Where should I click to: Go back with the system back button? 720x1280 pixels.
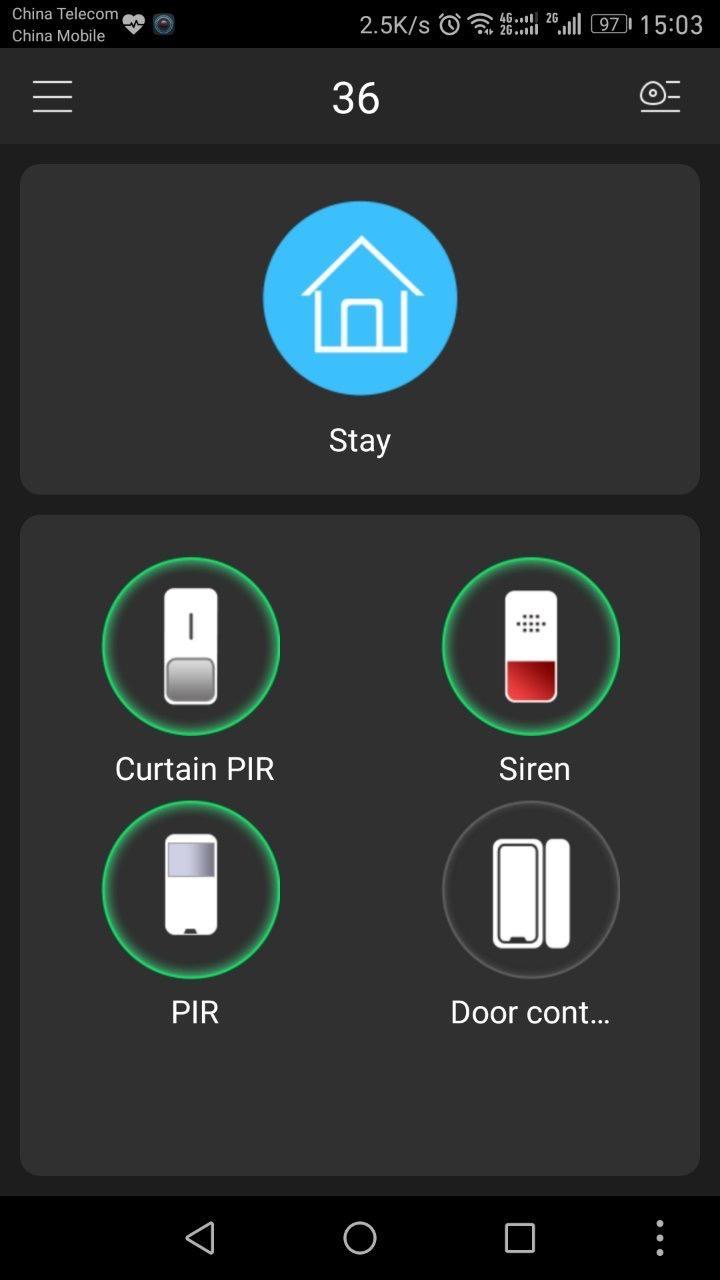200,1238
